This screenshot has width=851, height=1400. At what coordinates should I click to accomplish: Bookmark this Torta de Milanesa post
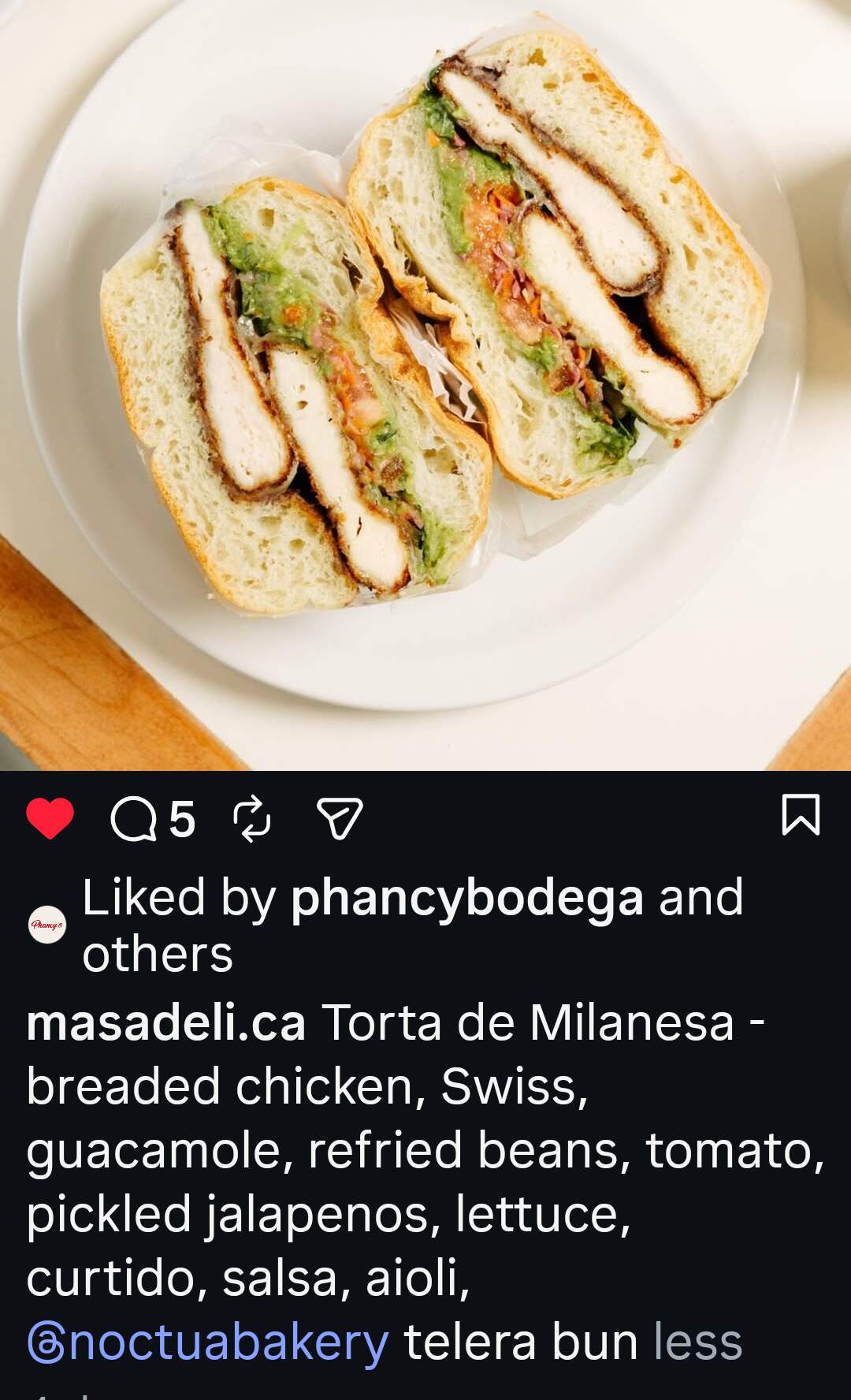click(801, 815)
